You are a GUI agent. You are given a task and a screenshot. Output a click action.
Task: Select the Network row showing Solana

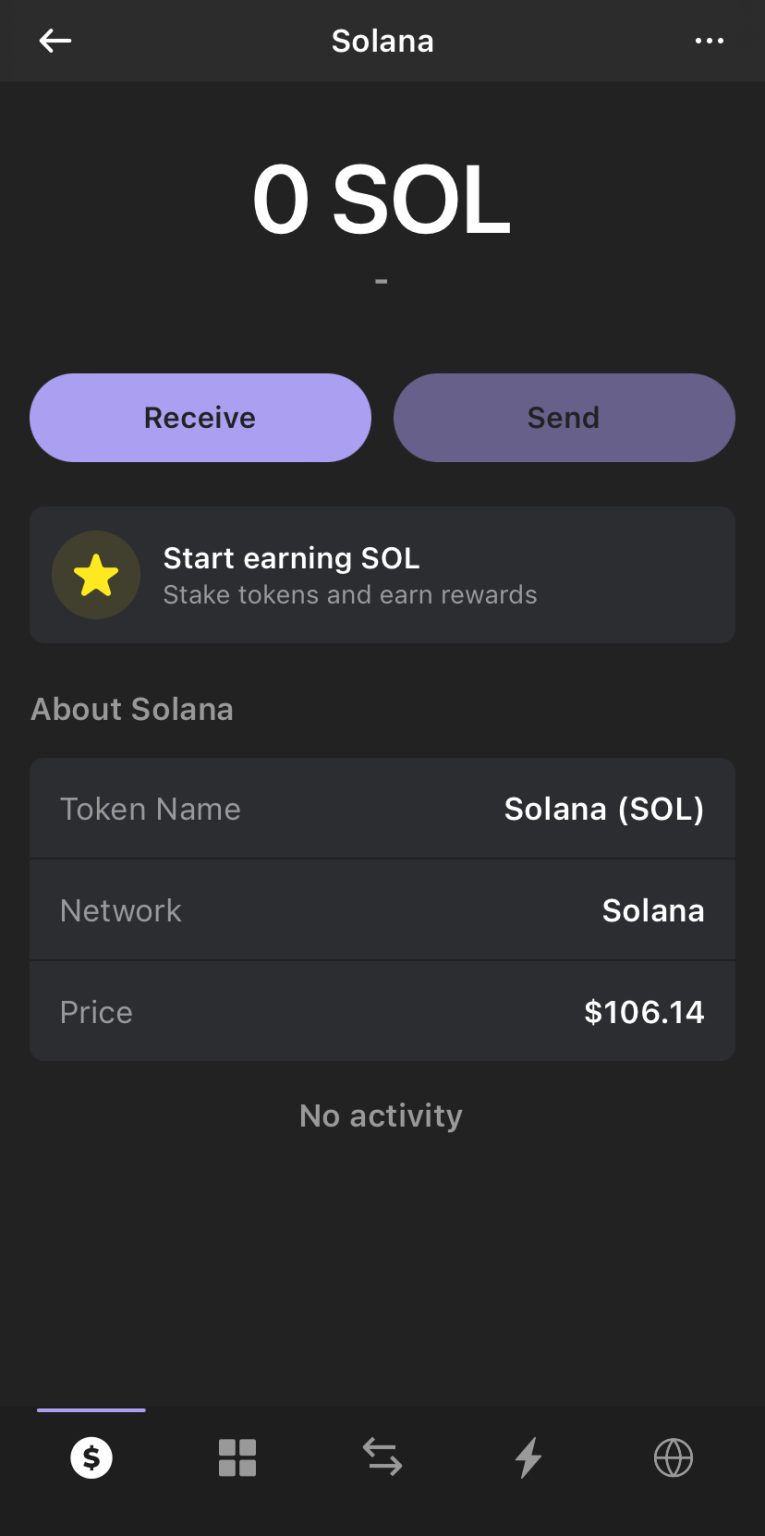[x=382, y=909]
